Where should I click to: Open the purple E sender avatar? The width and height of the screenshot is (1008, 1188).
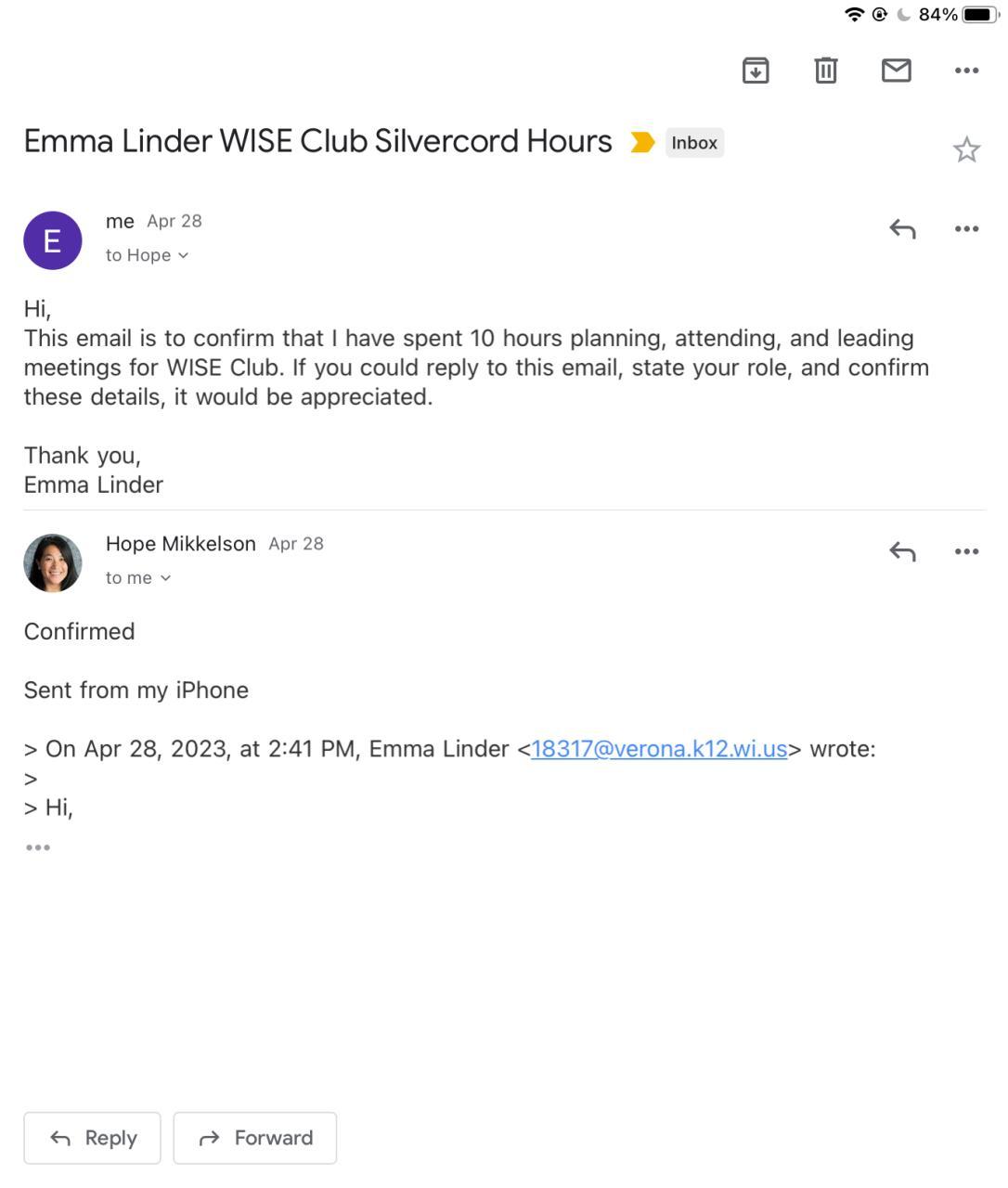53,240
